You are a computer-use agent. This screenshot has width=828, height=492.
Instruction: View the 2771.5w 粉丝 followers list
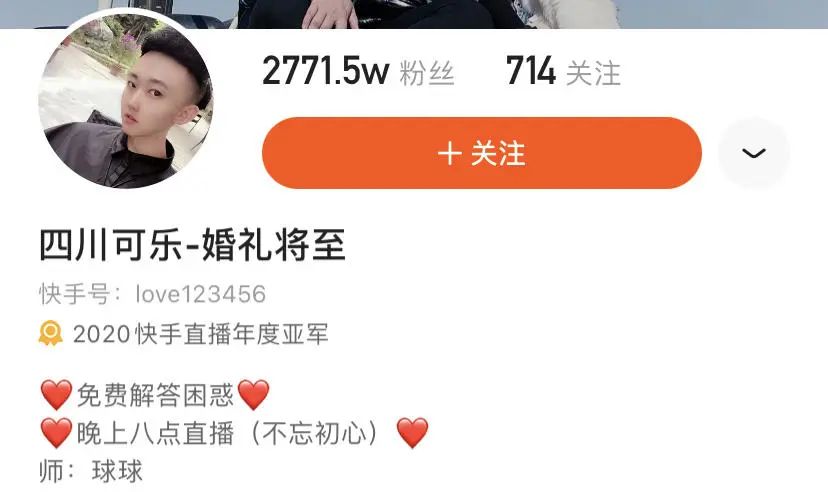pyautogui.click(x=357, y=72)
